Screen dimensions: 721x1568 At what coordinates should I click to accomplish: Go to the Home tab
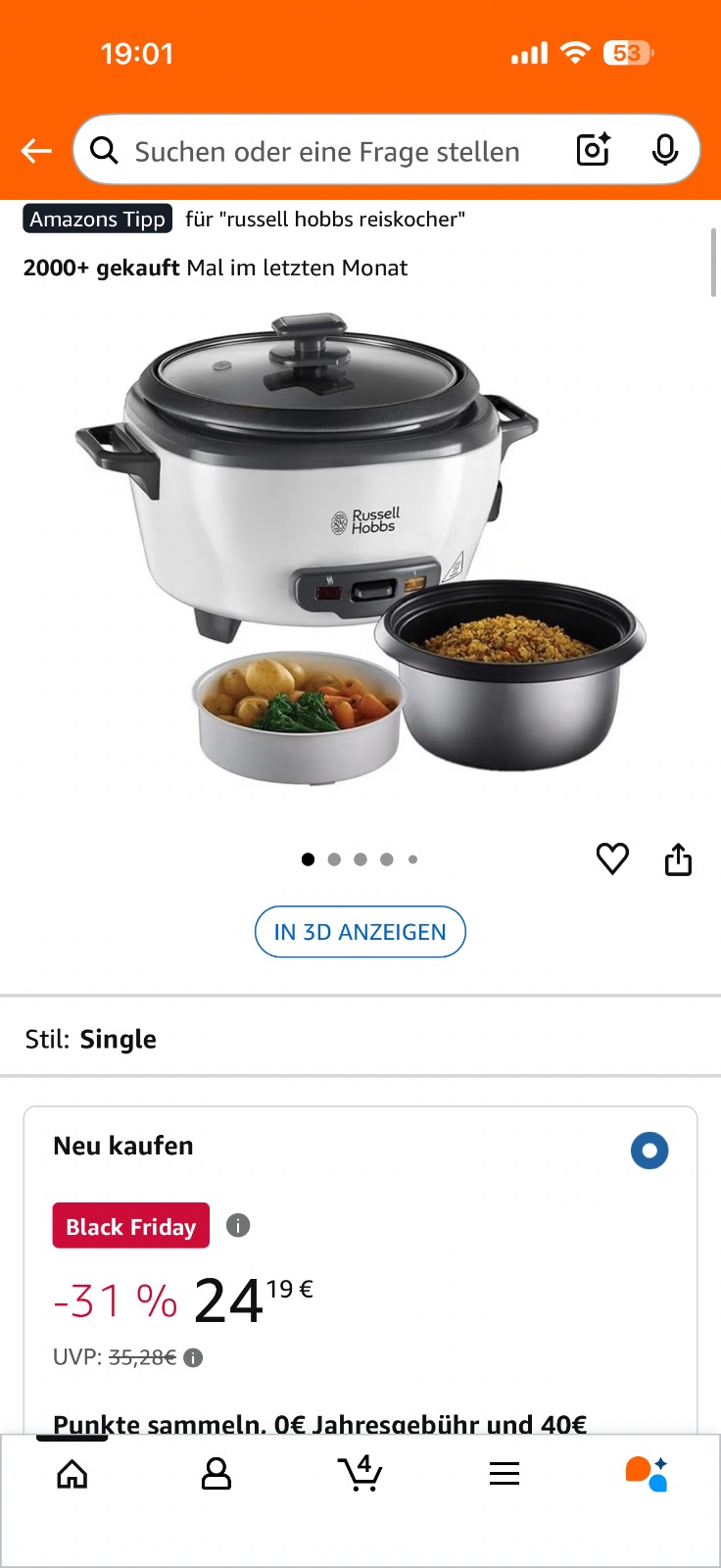tap(72, 1474)
